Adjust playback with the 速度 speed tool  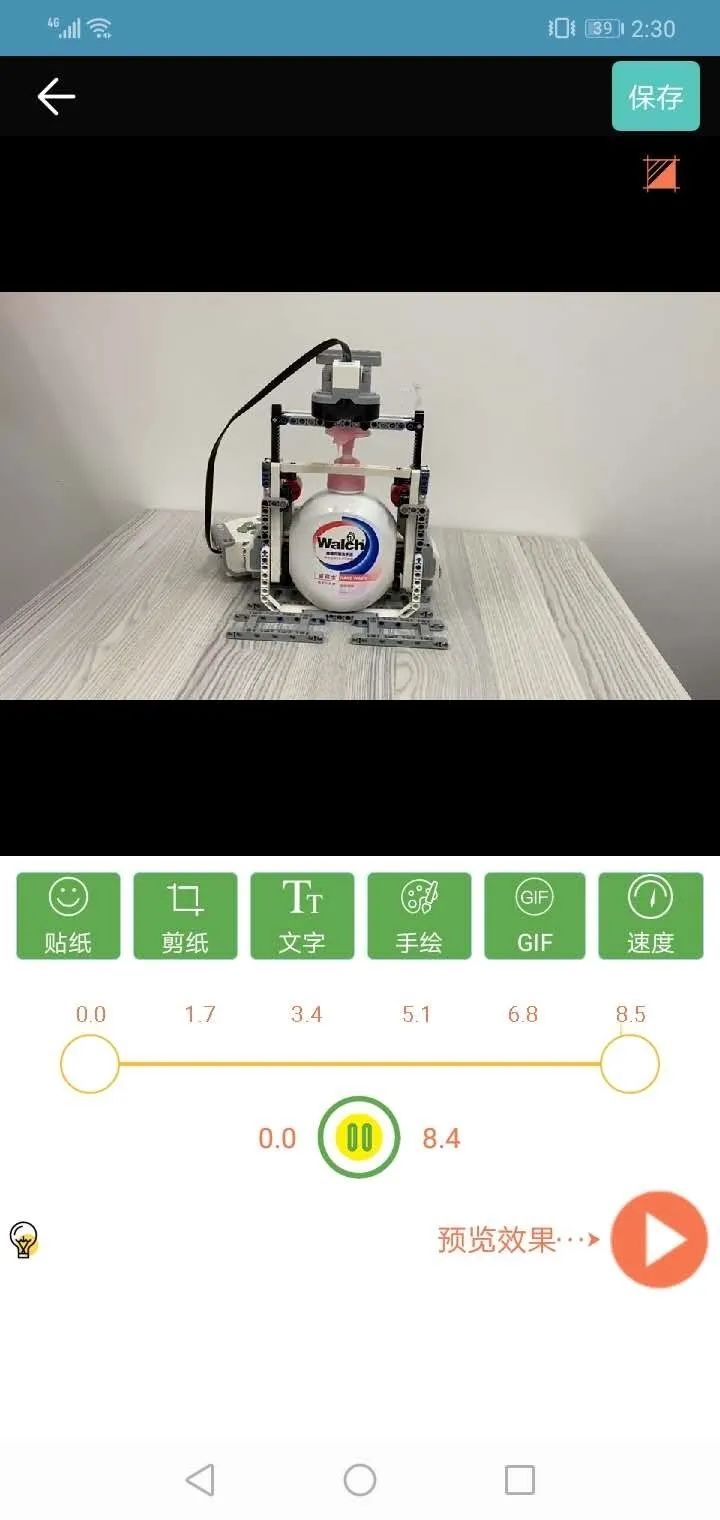point(653,915)
